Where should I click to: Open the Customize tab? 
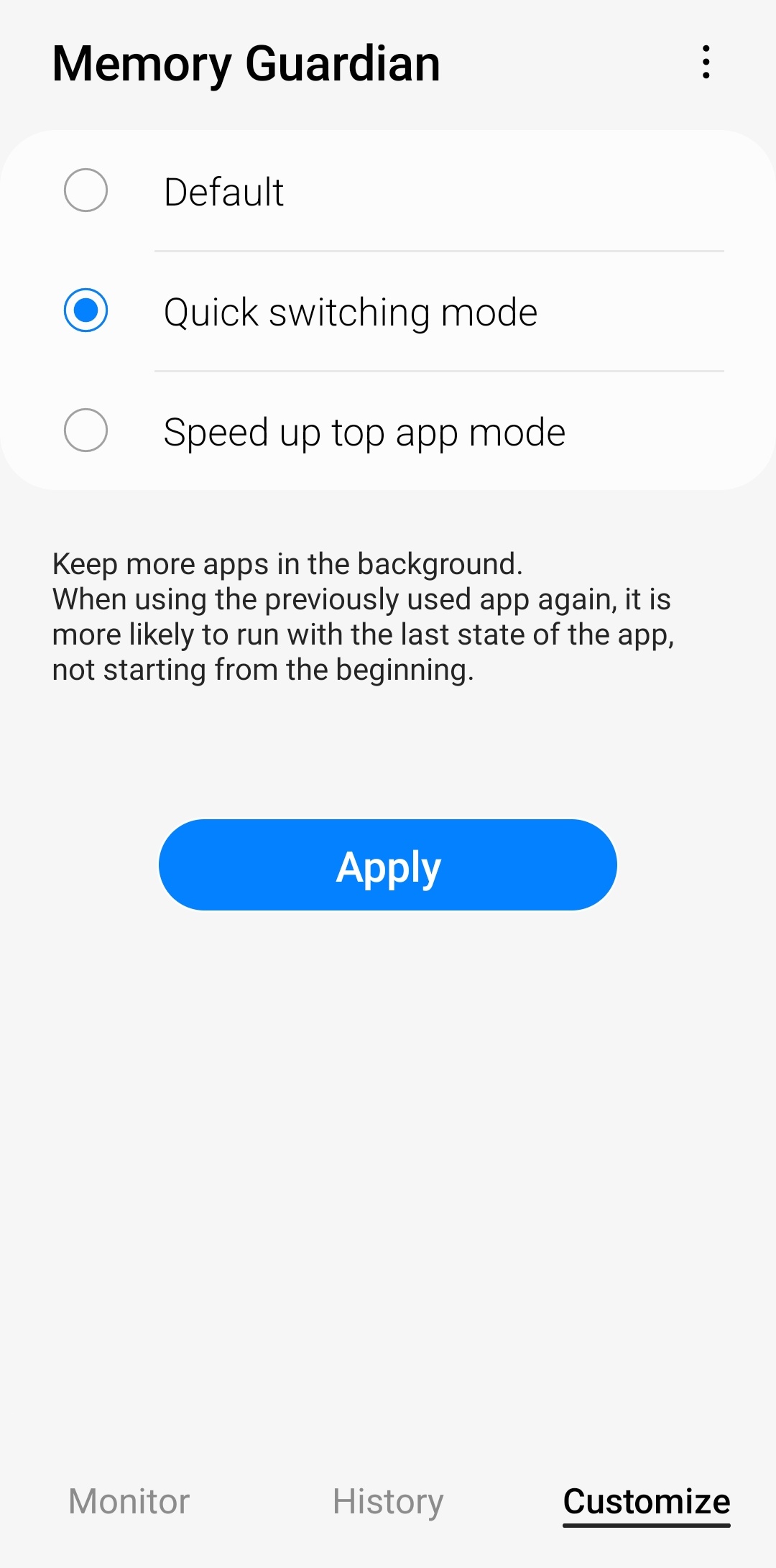pos(646,1501)
